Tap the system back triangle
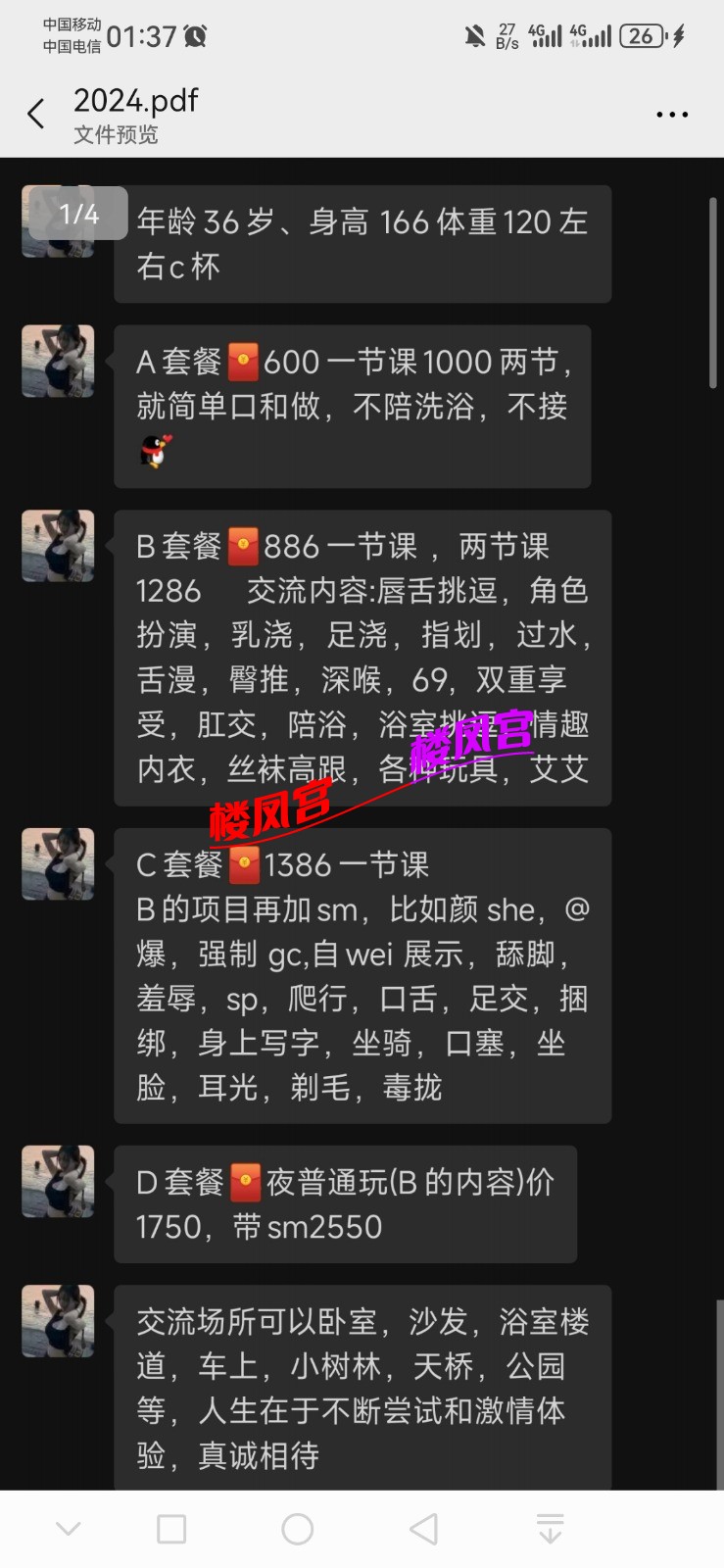 423,1529
